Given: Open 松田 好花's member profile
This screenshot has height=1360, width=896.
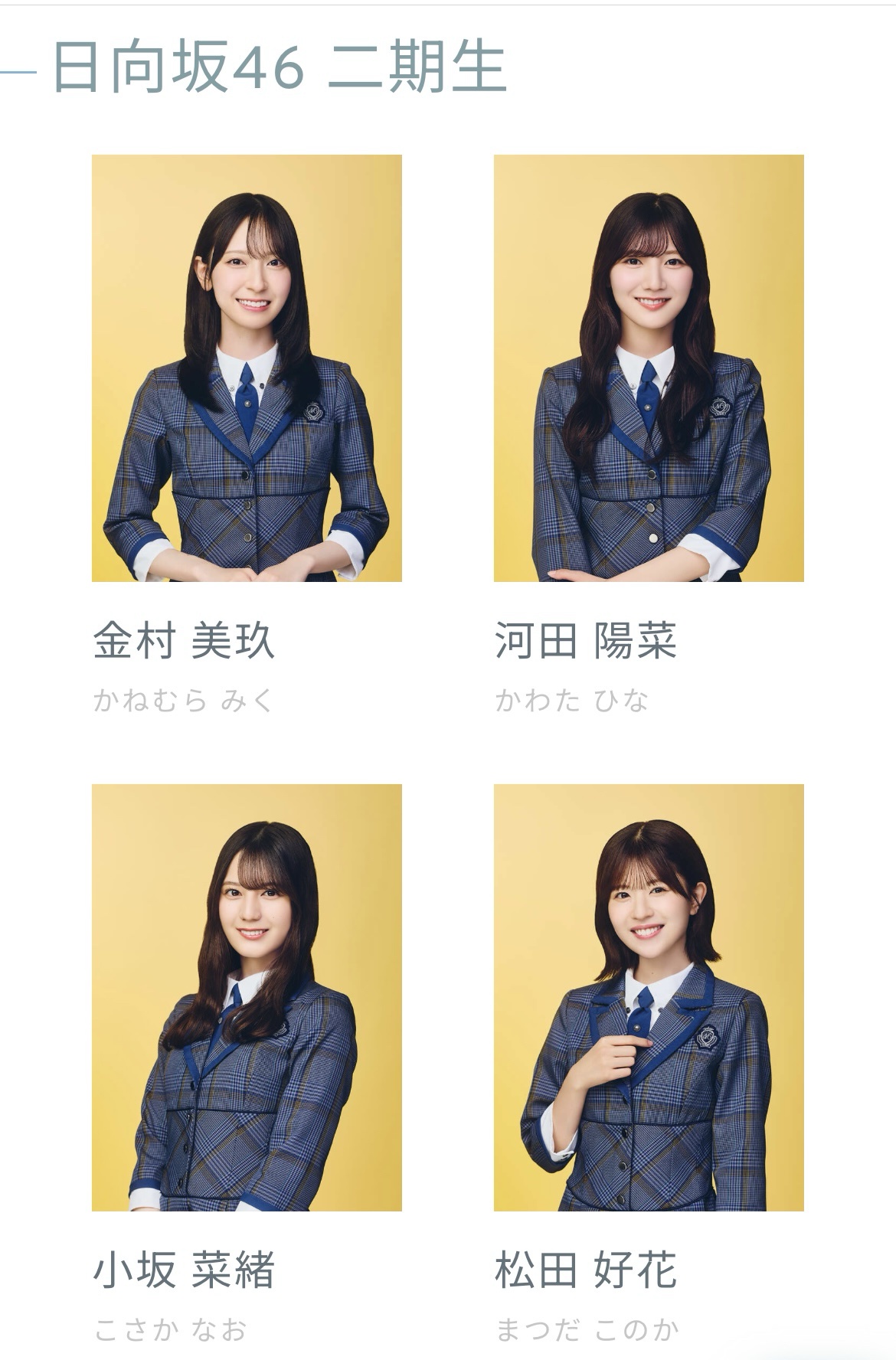Looking at the screenshot, I should [649, 997].
